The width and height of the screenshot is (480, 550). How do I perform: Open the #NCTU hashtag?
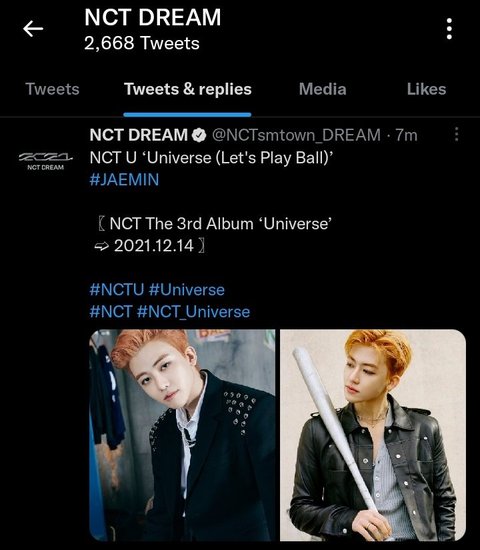coord(117,290)
